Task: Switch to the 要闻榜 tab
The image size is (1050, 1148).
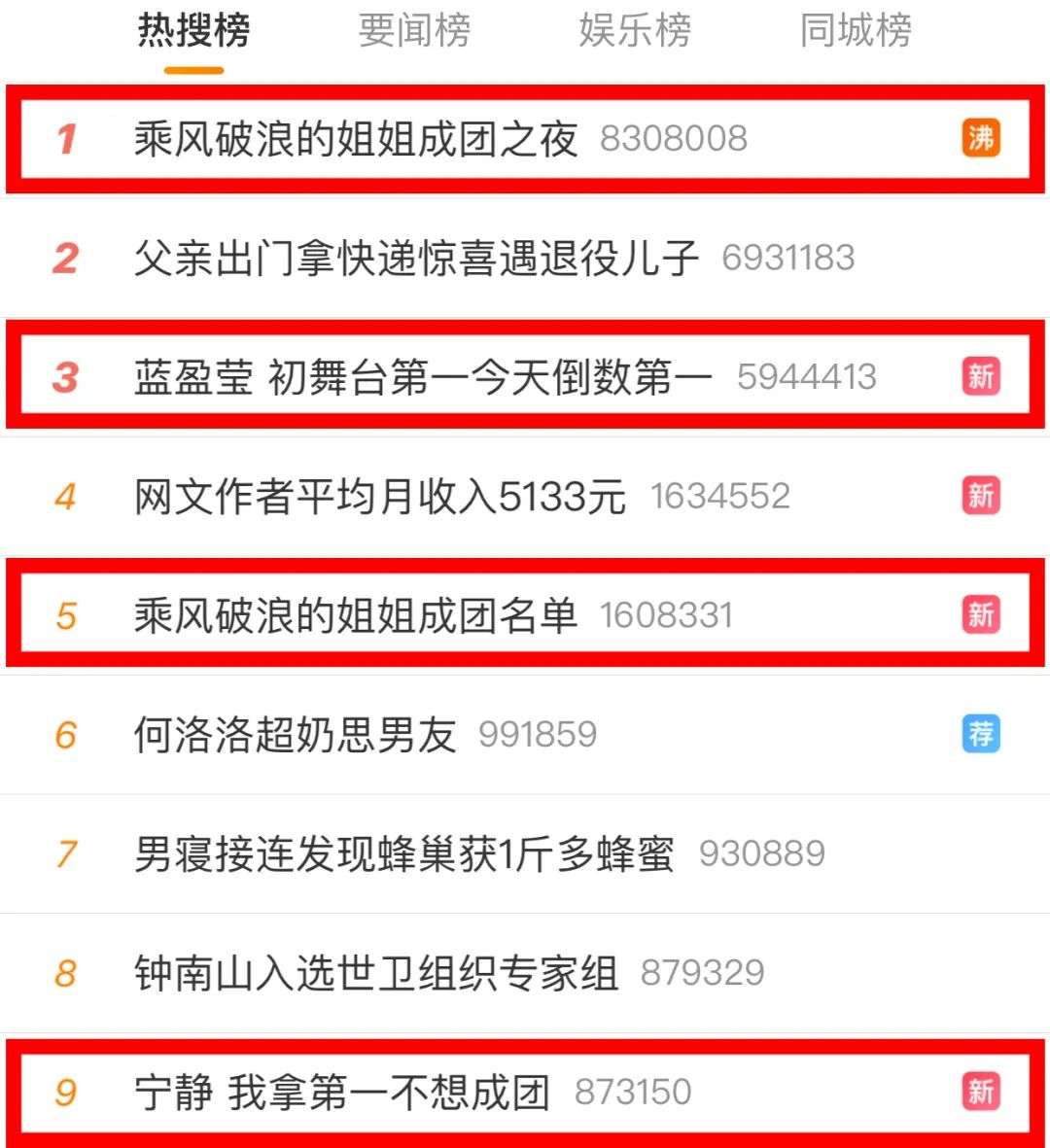Action: pyautogui.click(x=414, y=31)
